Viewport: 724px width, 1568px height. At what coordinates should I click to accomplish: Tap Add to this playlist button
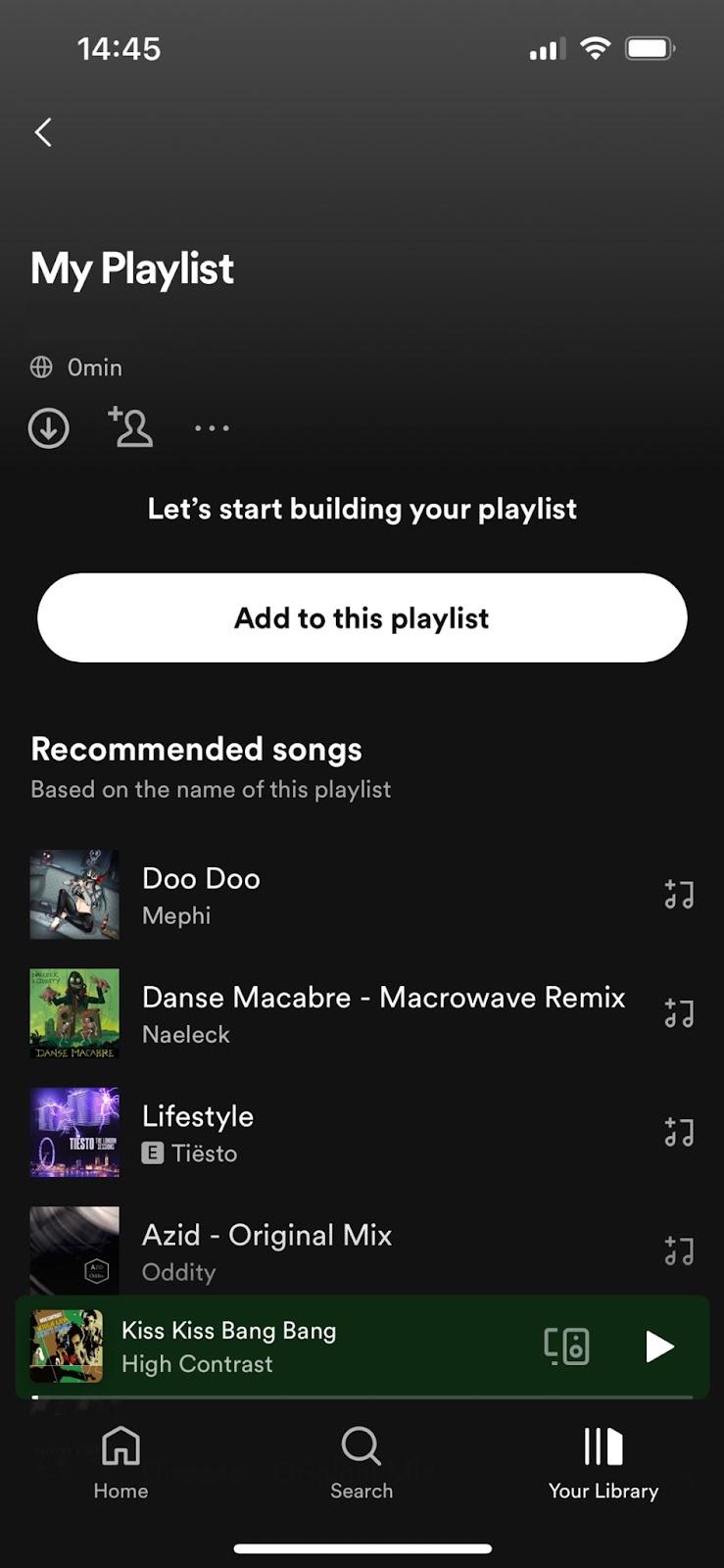(362, 617)
